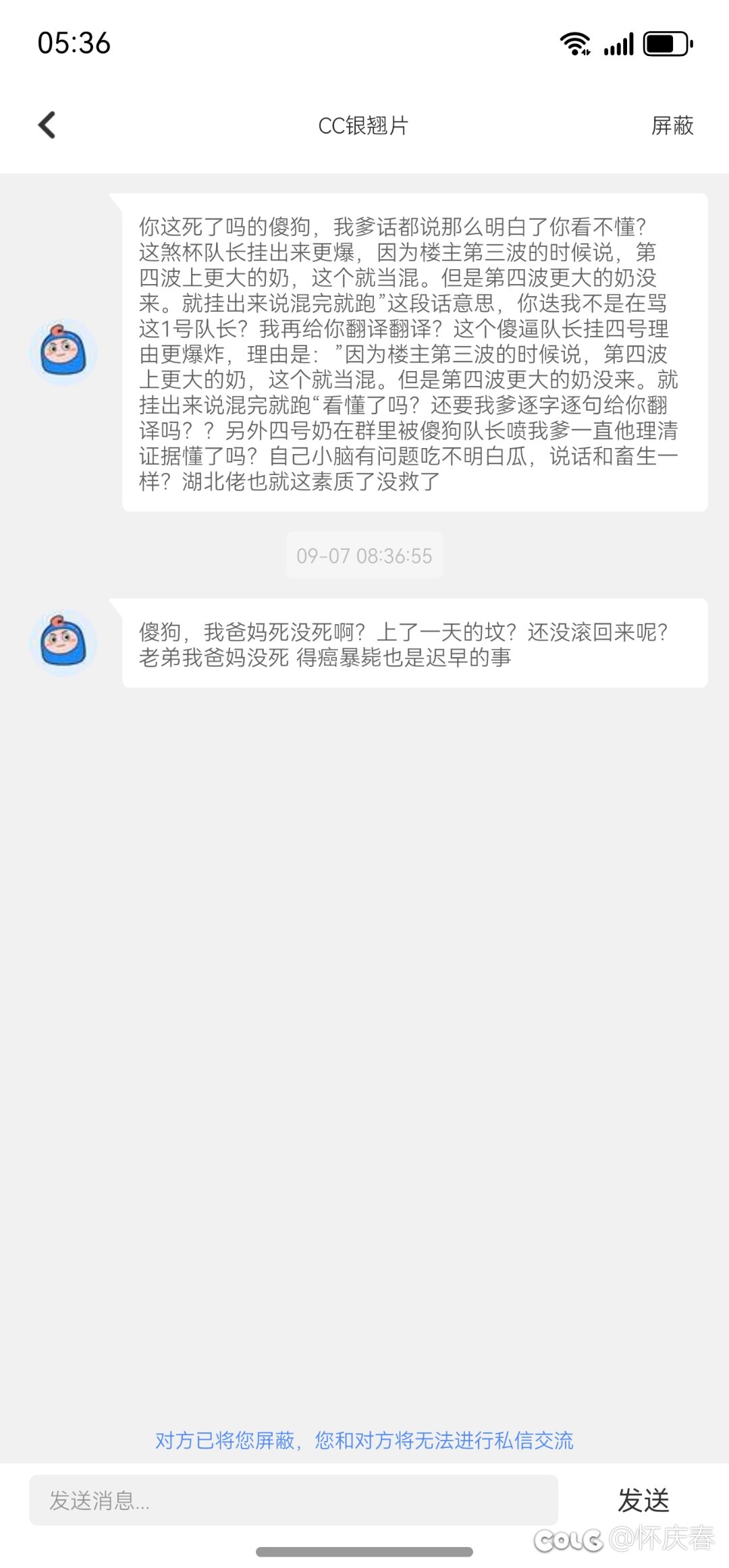Screen dimensions: 729x1568
Task: Focus the 发送消息 message input field
Action: (293, 1501)
